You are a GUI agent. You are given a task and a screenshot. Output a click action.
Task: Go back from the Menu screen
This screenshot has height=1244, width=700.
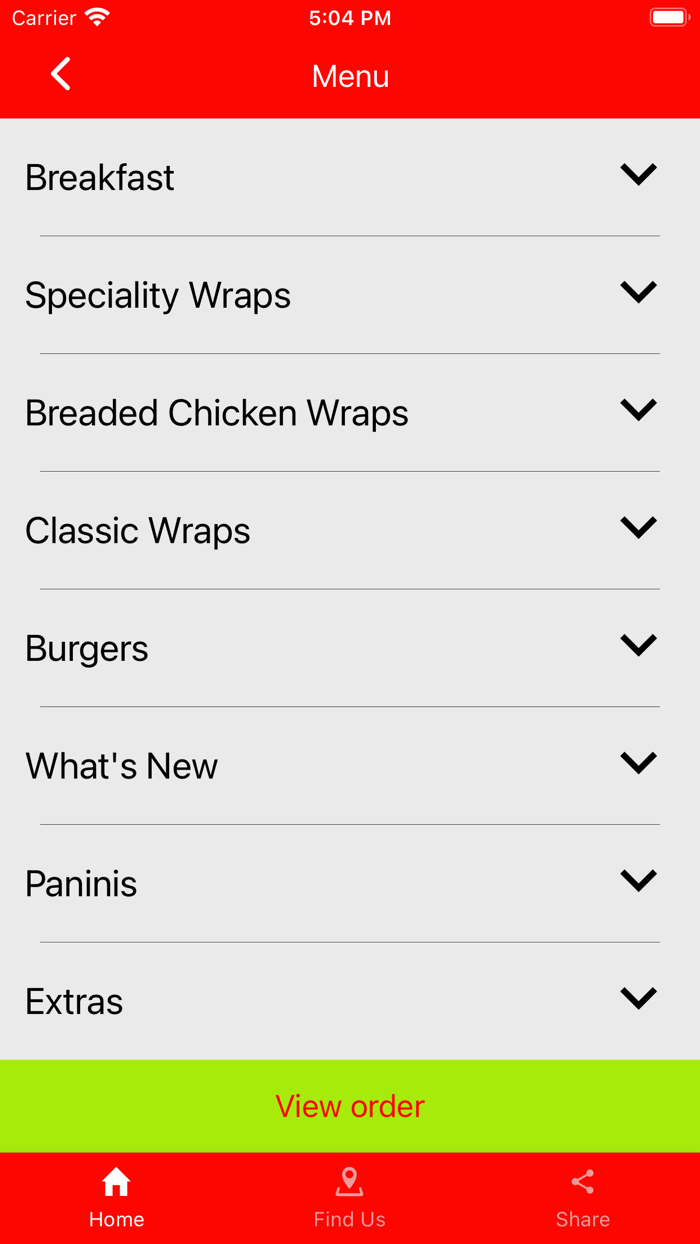pos(61,74)
